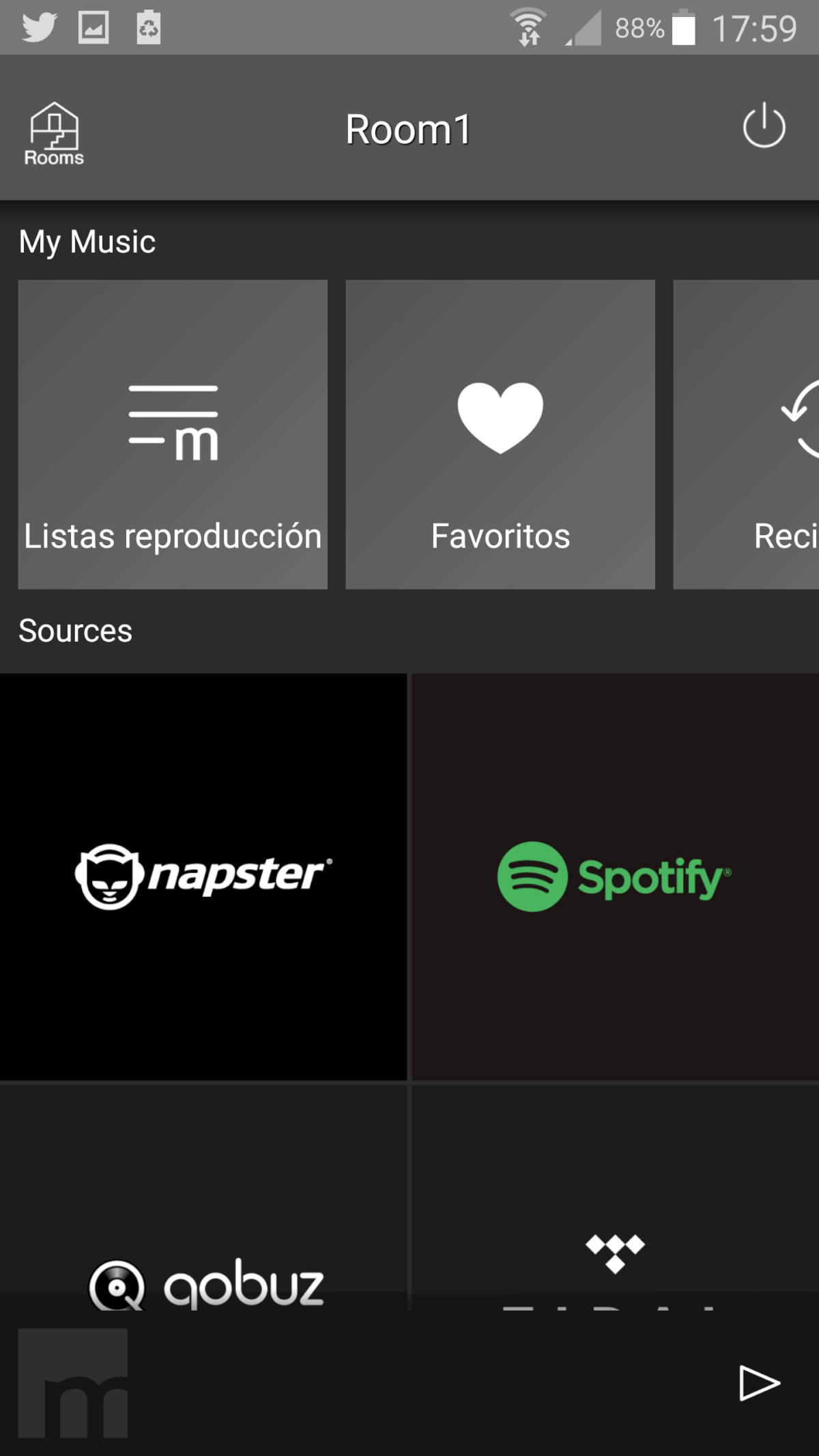Viewport: 819px width, 1456px height.
Task: Choose the Qobuz source
Action: click(x=203, y=1201)
